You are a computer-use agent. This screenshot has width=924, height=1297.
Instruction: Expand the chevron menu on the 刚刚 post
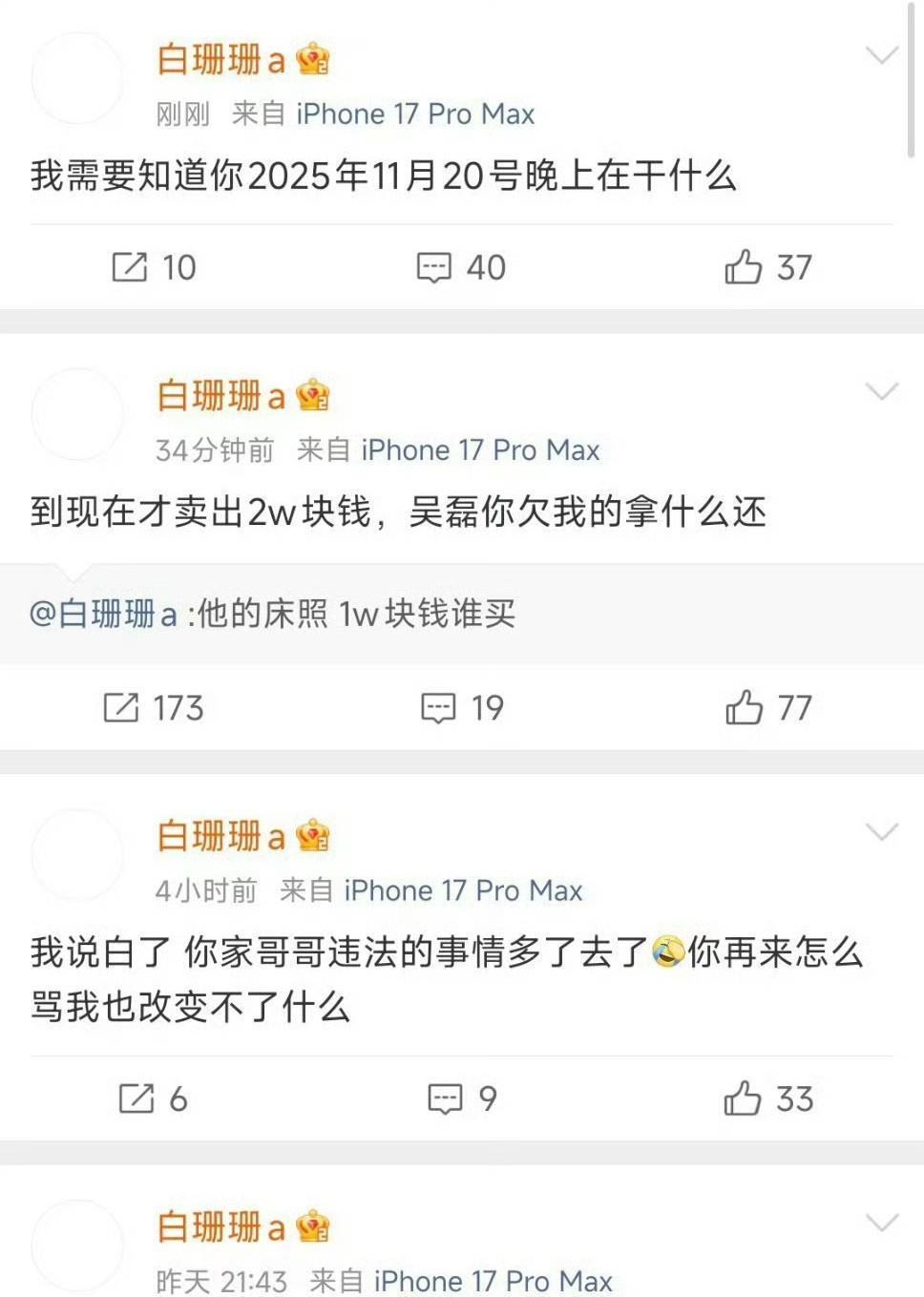tap(882, 55)
